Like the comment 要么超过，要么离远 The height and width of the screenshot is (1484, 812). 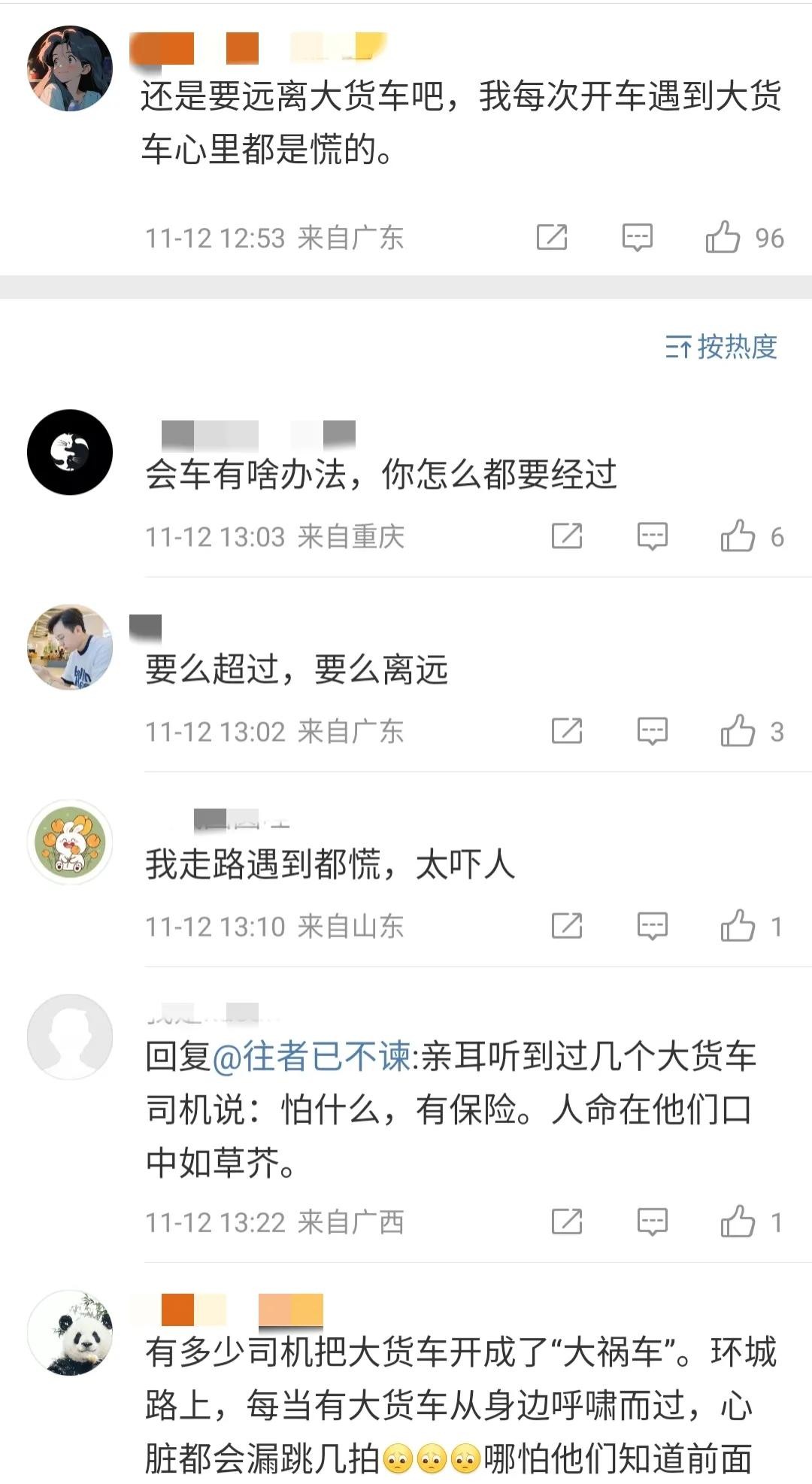[738, 731]
